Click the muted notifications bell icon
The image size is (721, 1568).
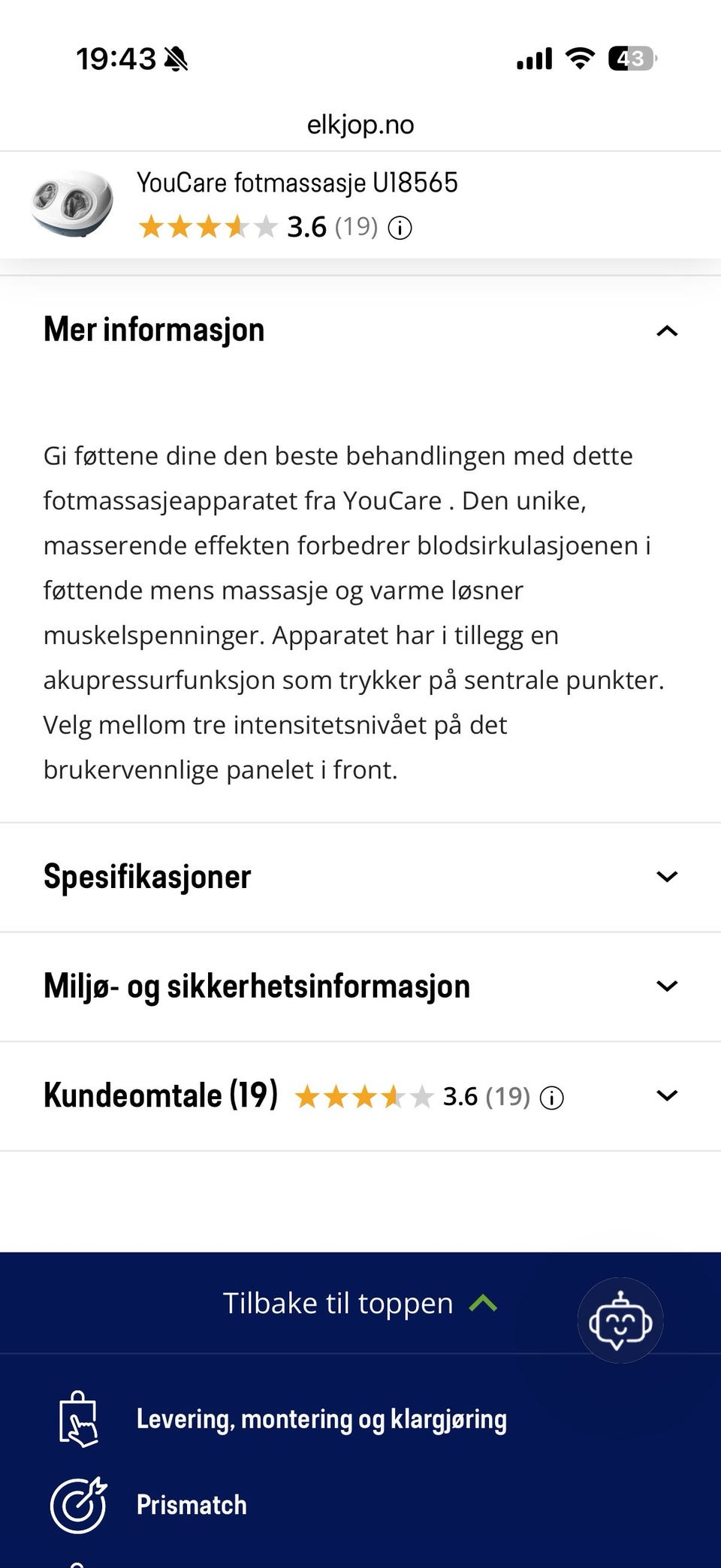[x=174, y=60]
